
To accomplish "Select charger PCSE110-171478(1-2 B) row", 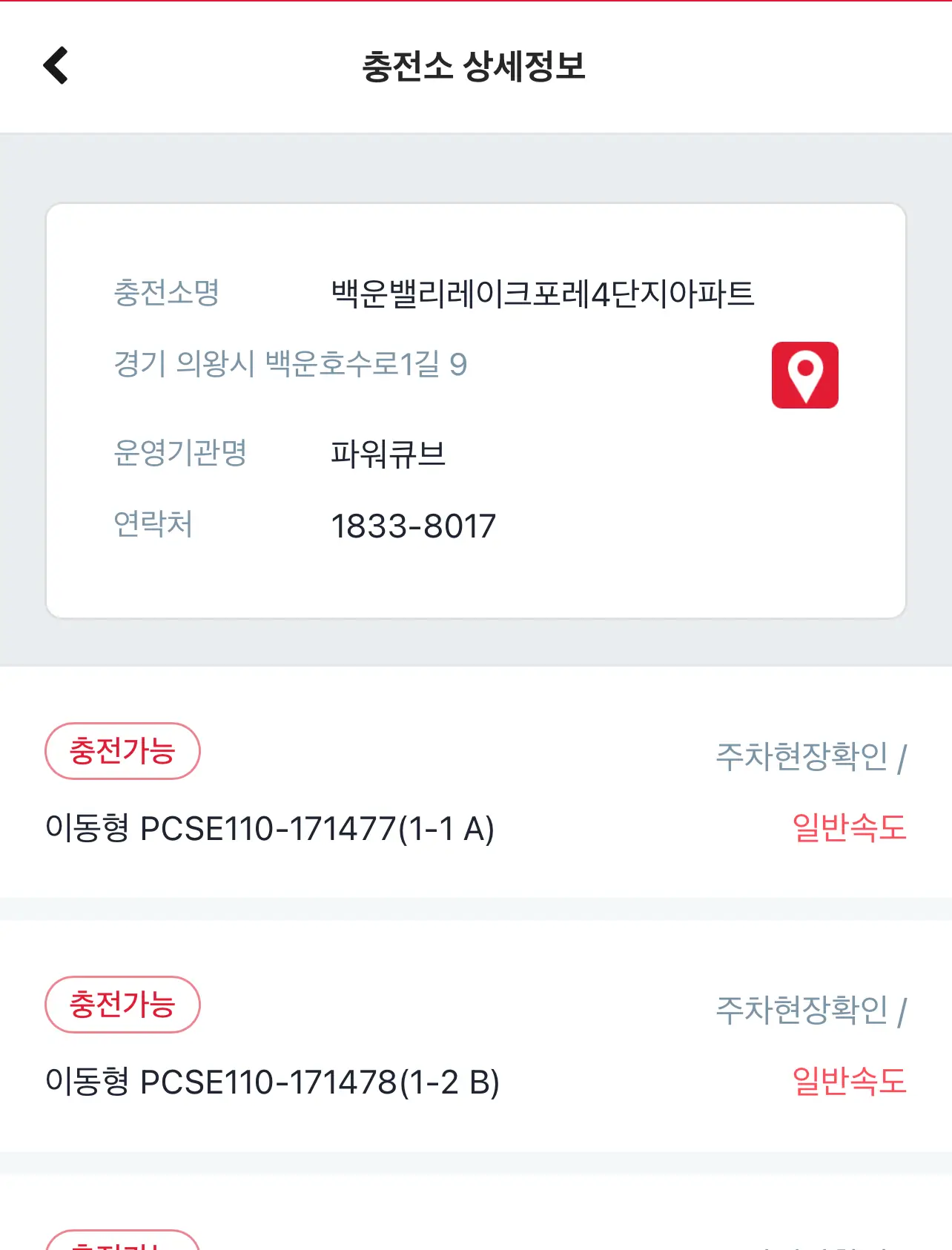I will tap(273, 1082).
